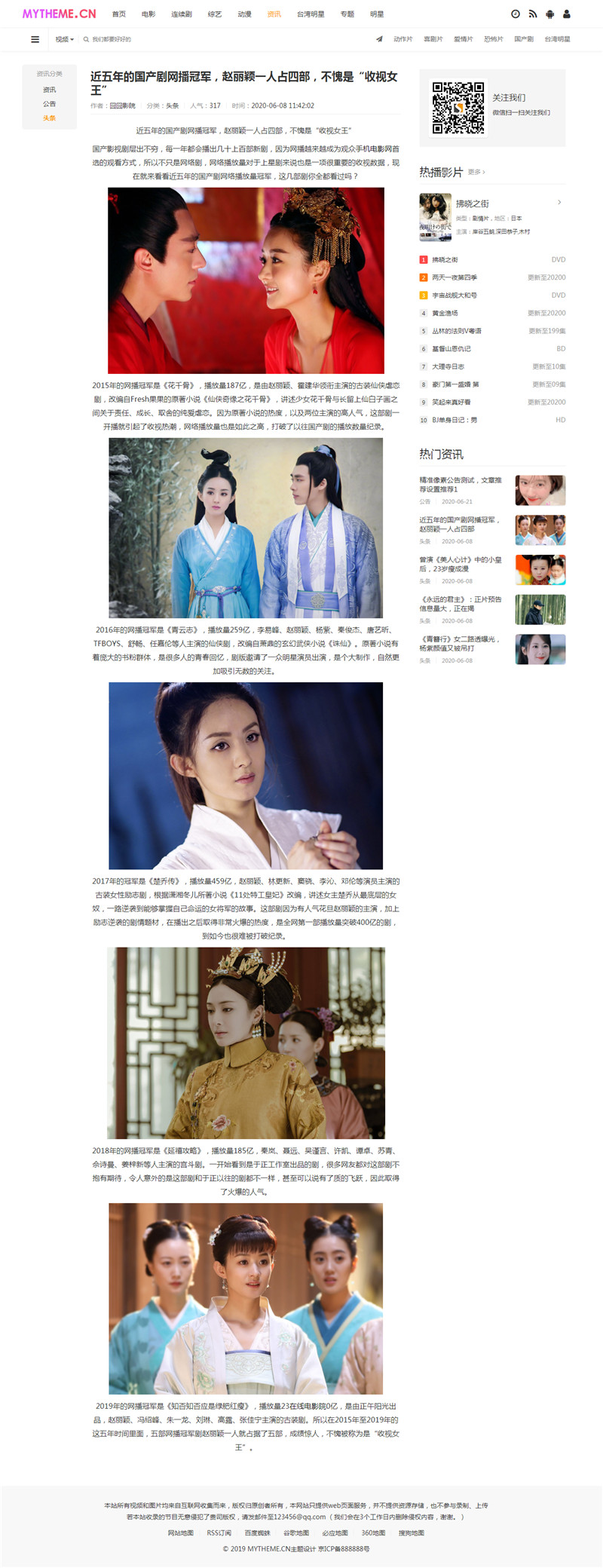Open the user account icon
Screen dimensions: 603x1568
(567, 14)
